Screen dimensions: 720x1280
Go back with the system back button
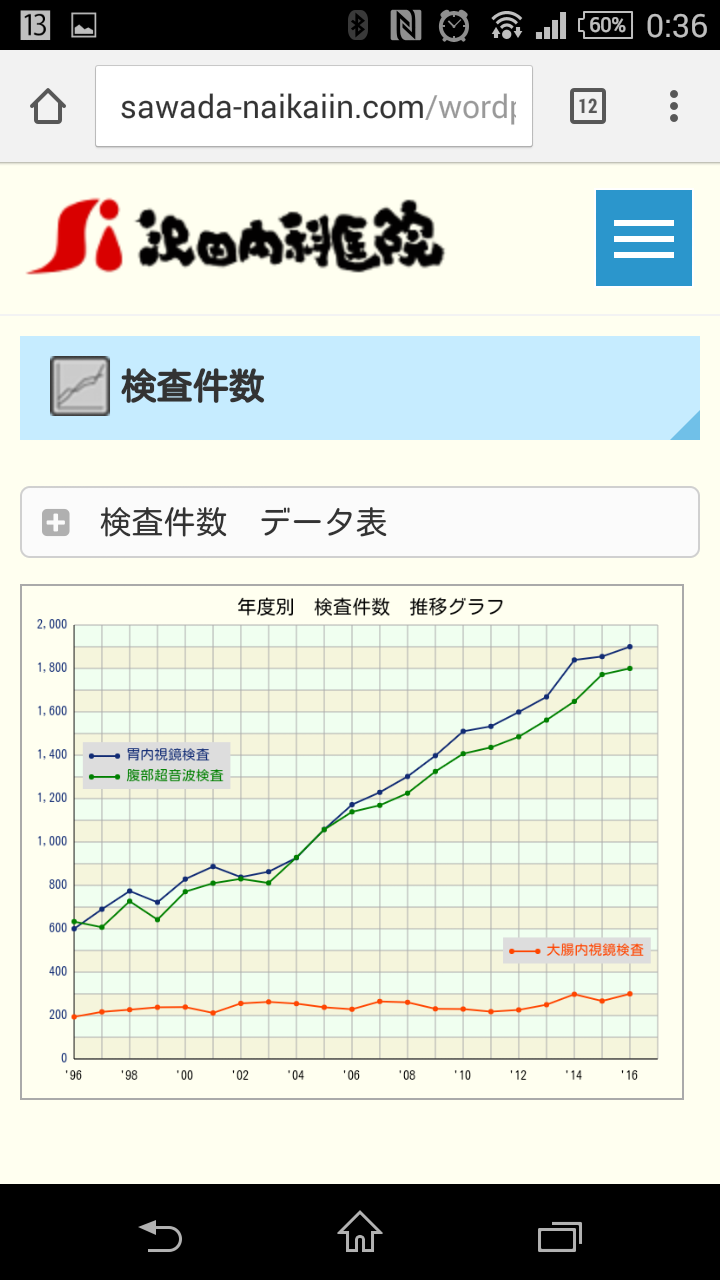click(160, 1233)
